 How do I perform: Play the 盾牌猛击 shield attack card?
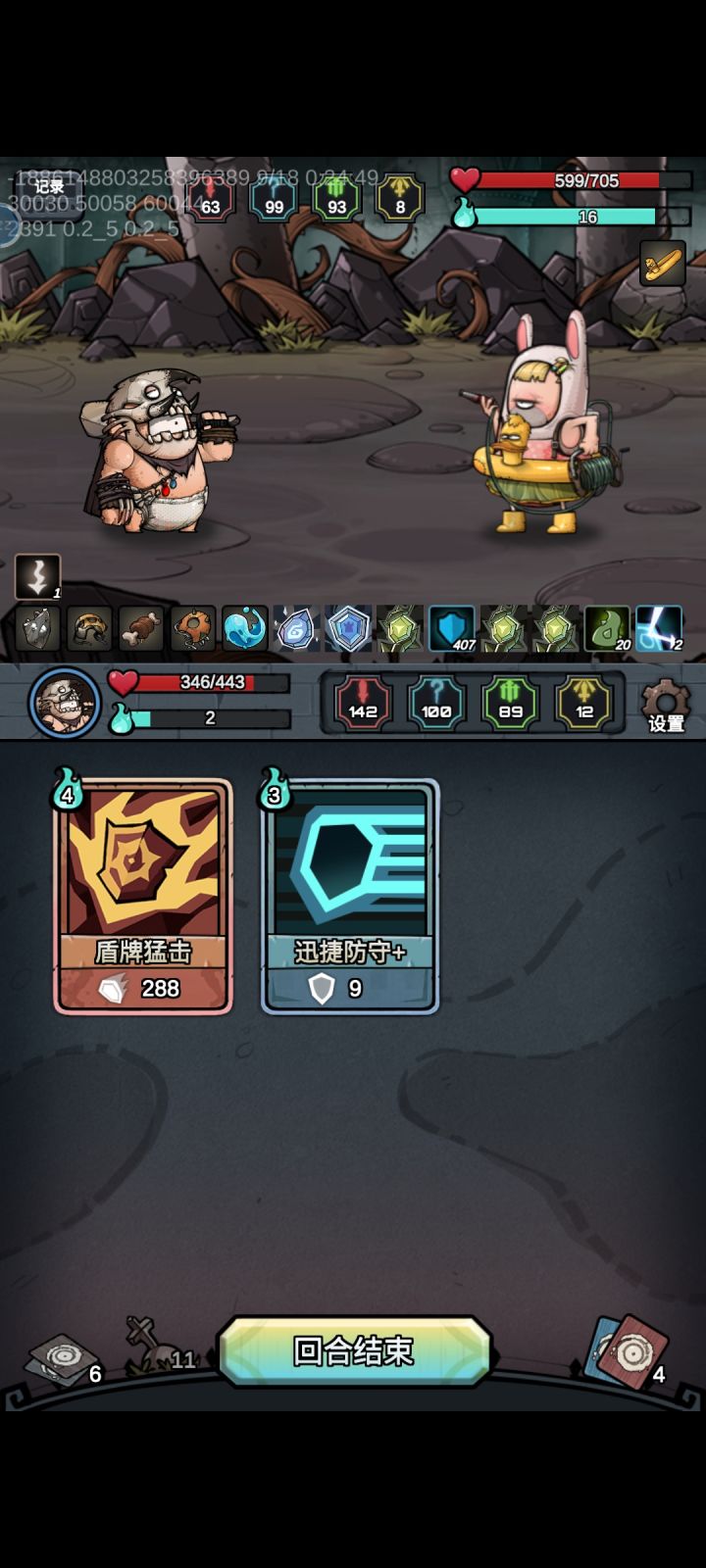(141, 894)
